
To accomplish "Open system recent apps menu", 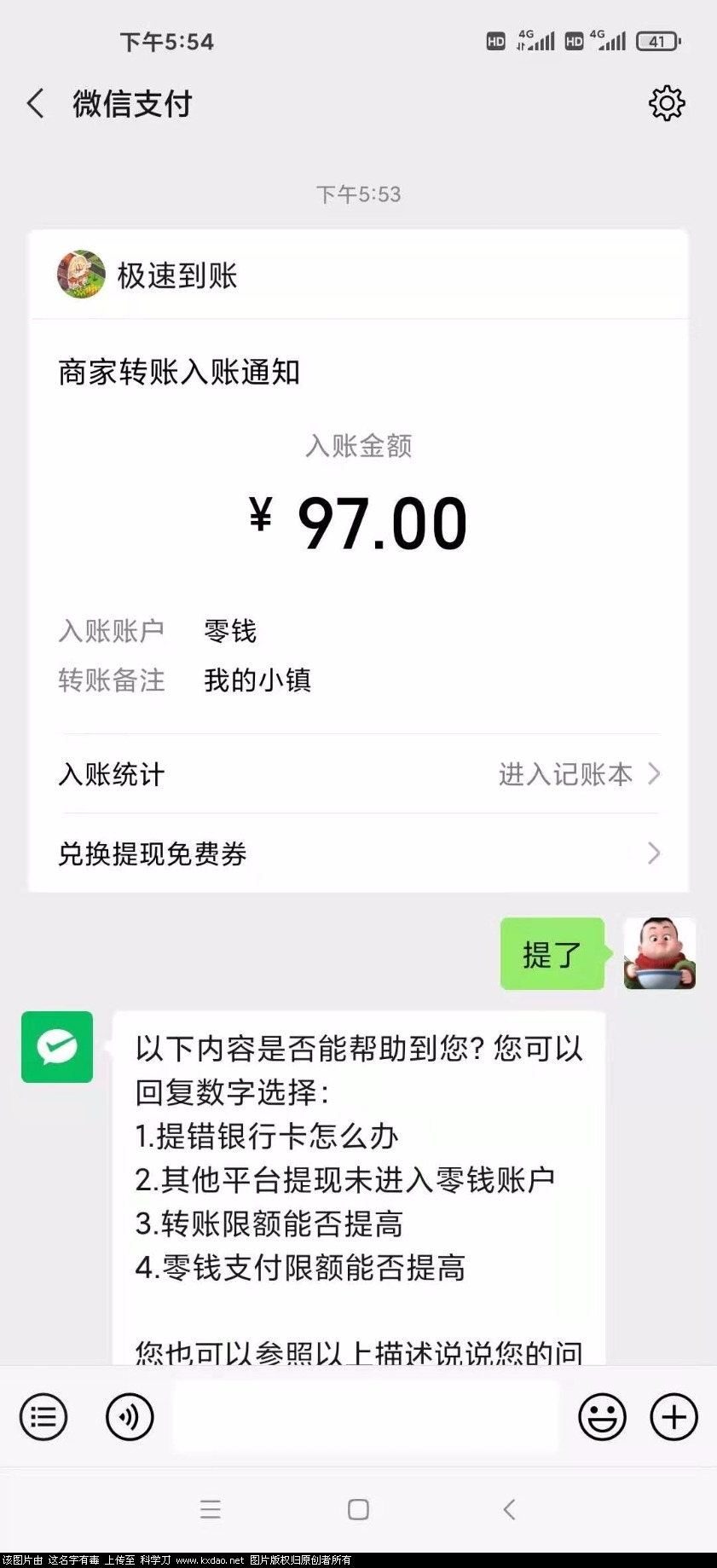I will (211, 1509).
